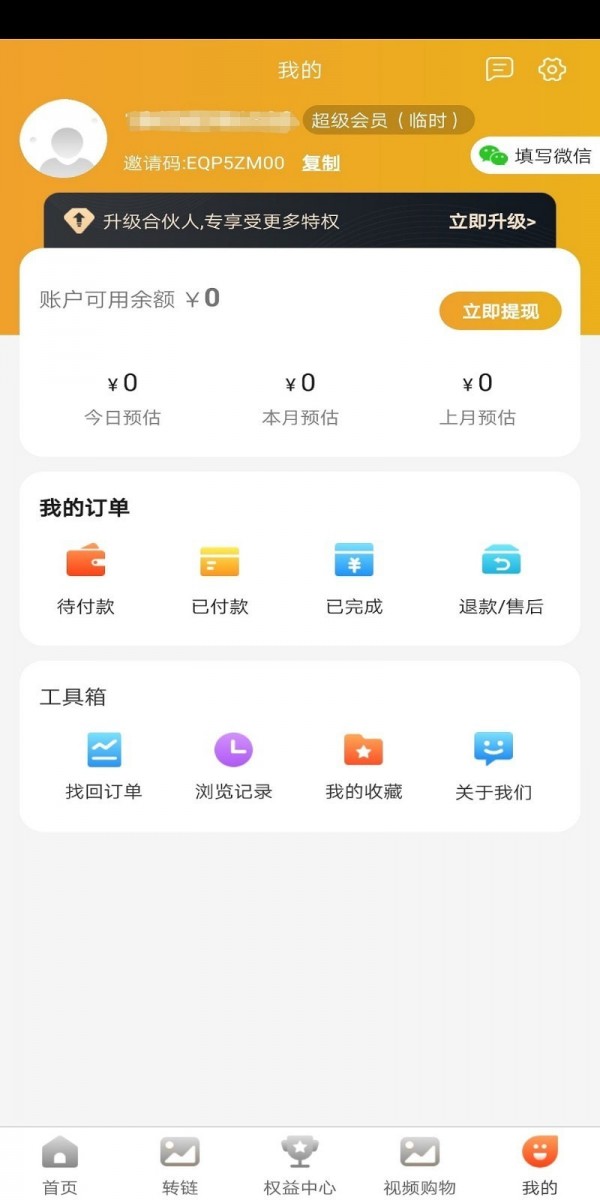Switch to the 转链 tab
Image resolution: width=600 pixels, height=1200 pixels.
180,1165
